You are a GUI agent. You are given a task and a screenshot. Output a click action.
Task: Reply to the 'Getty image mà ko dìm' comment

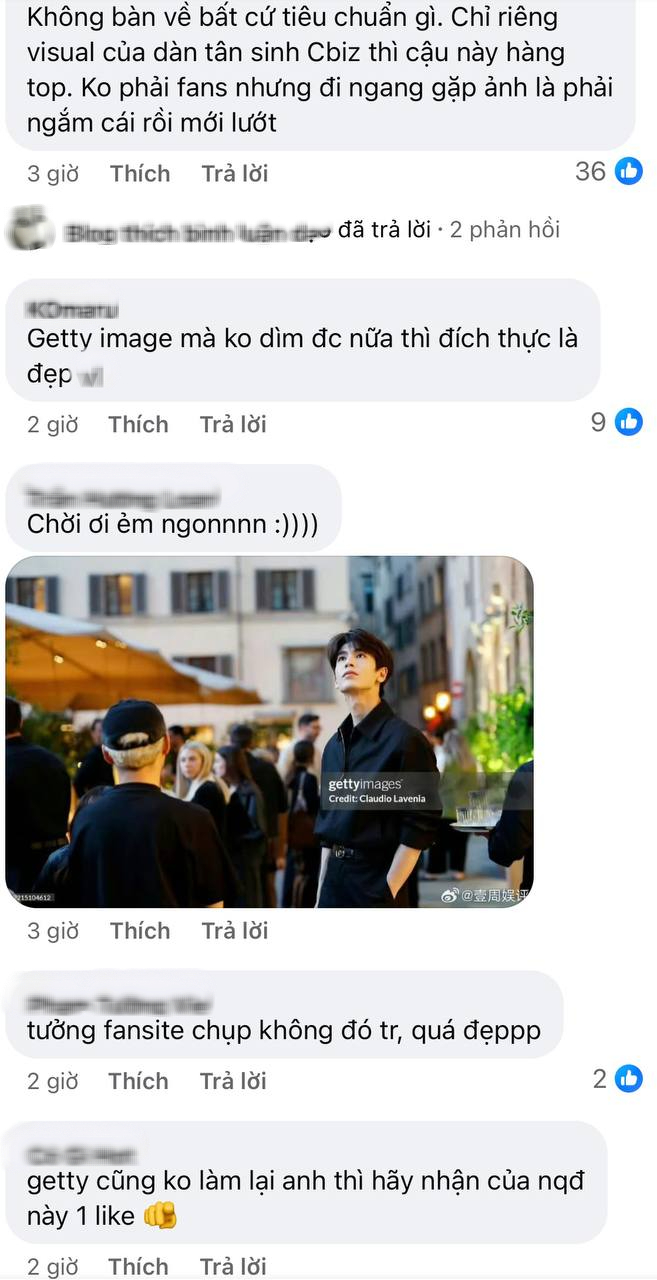pos(233,424)
